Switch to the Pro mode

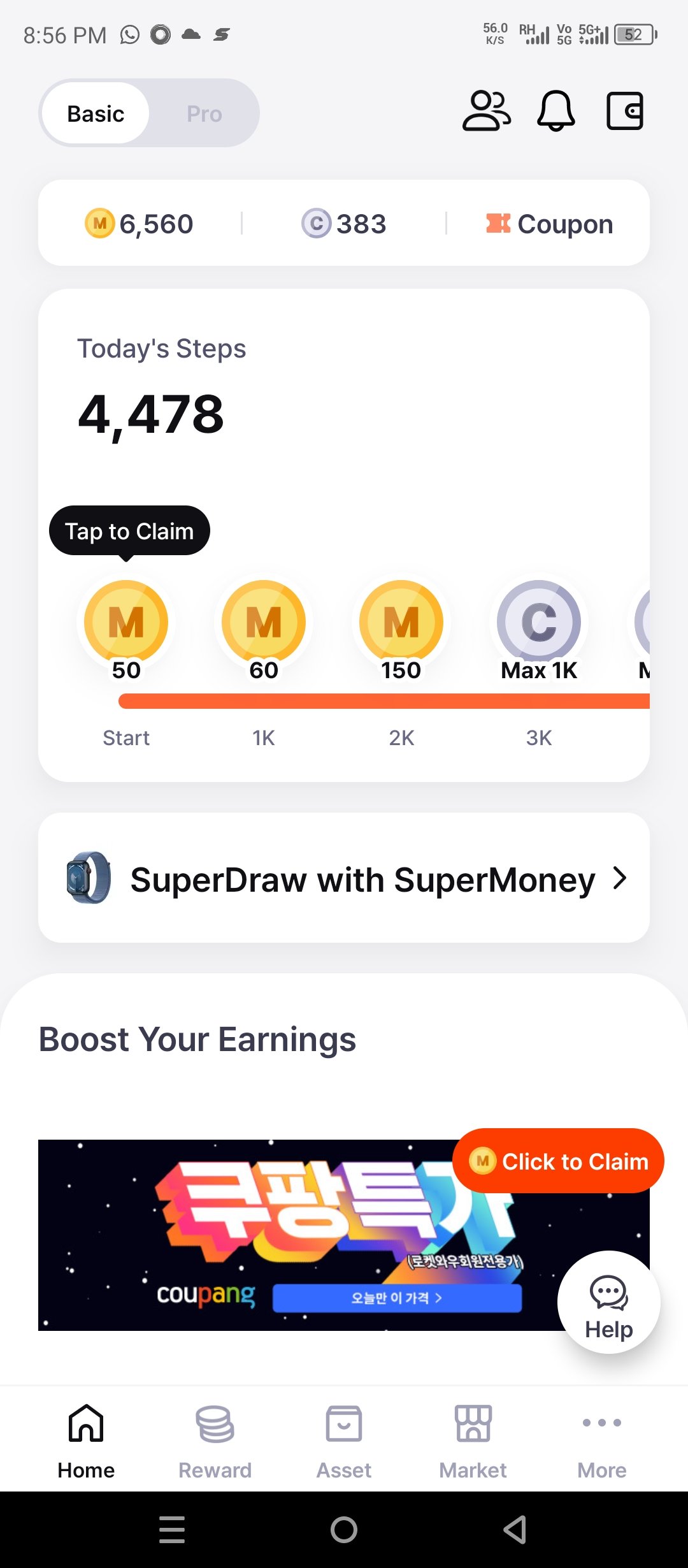(x=204, y=113)
